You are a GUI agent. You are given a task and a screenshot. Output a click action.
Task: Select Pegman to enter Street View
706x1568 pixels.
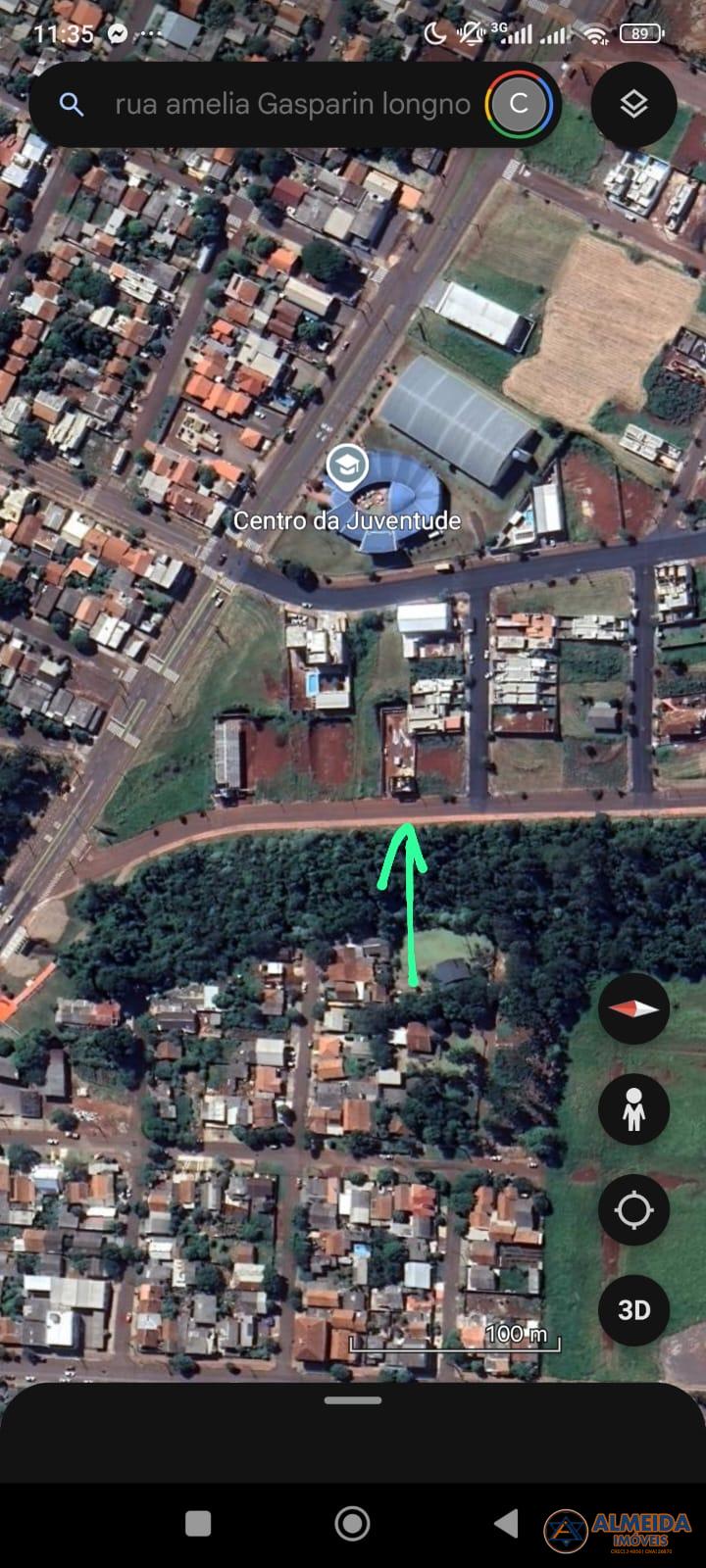point(633,1109)
